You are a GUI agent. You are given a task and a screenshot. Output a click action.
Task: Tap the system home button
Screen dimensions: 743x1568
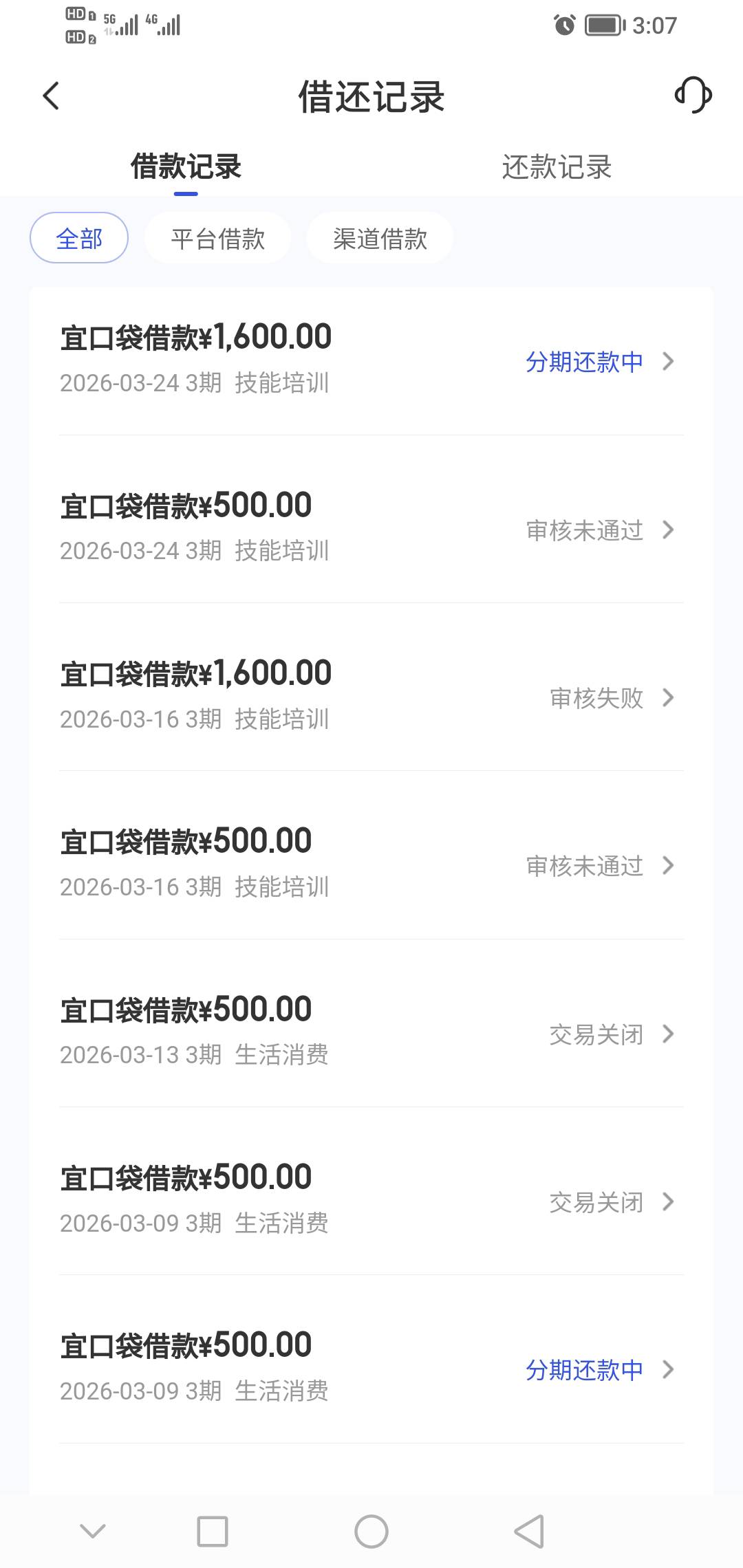pyautogui.click(x=371, y=1532)
